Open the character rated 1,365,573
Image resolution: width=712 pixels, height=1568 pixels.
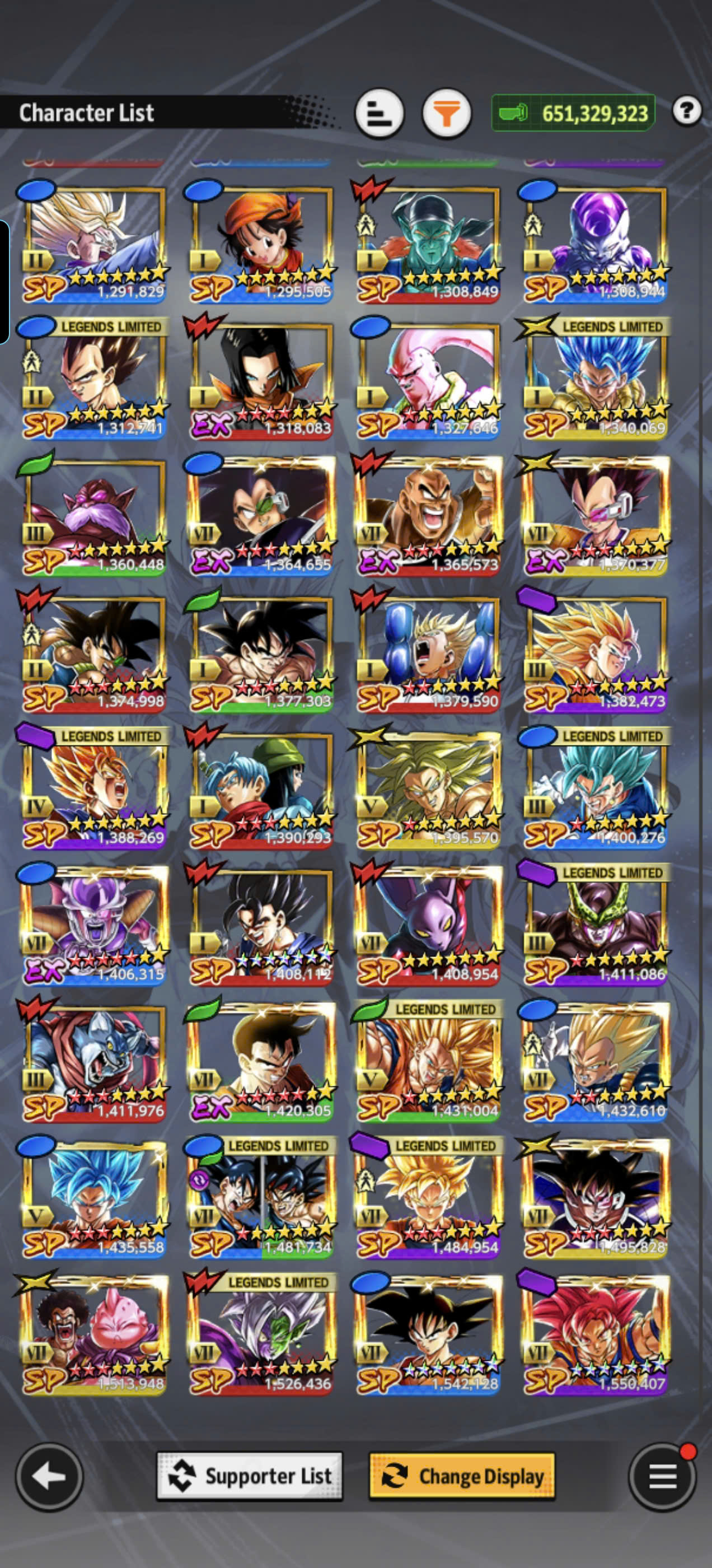[428, 516]
